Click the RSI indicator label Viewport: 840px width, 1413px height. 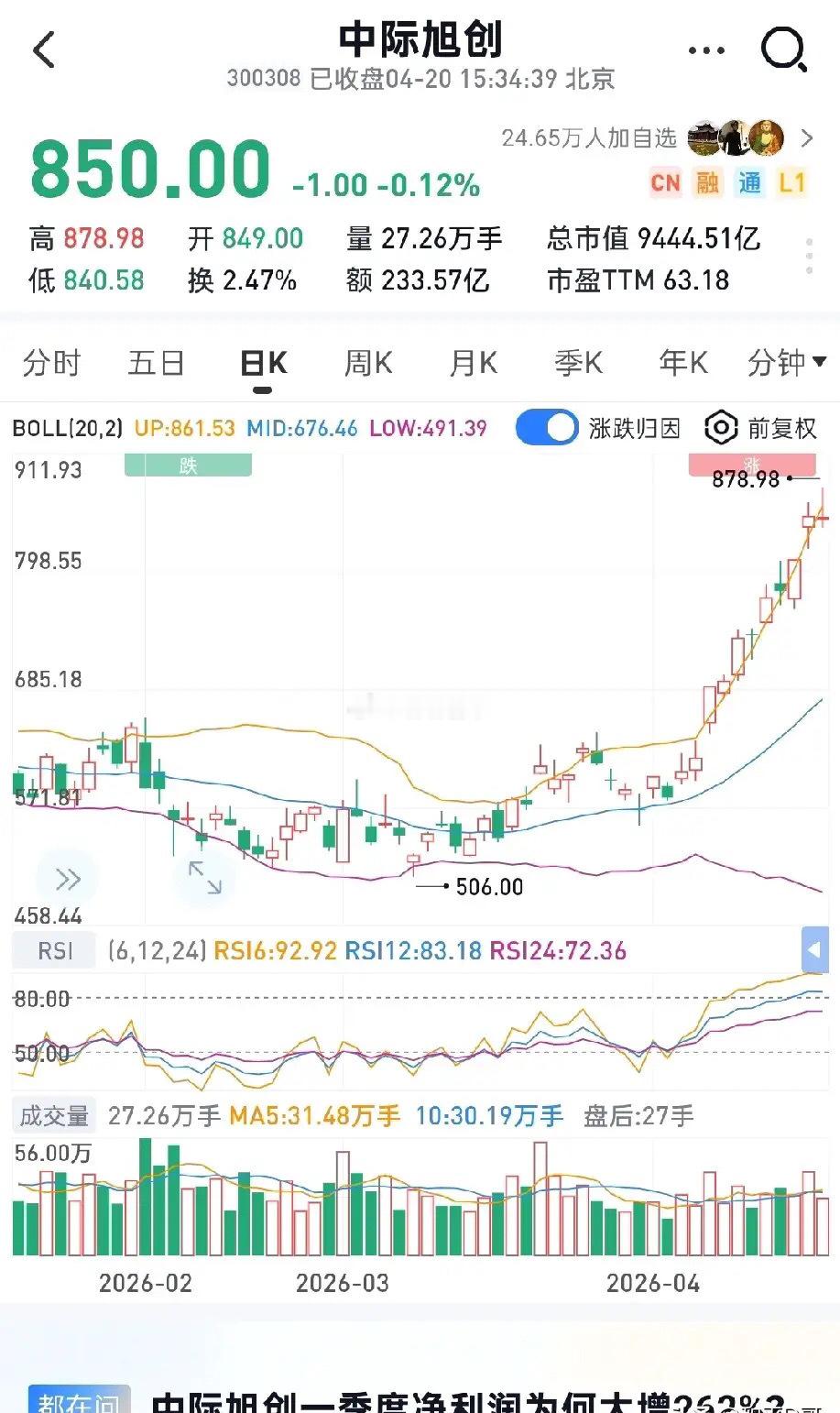pyautogui.click(x=53, y=951)
